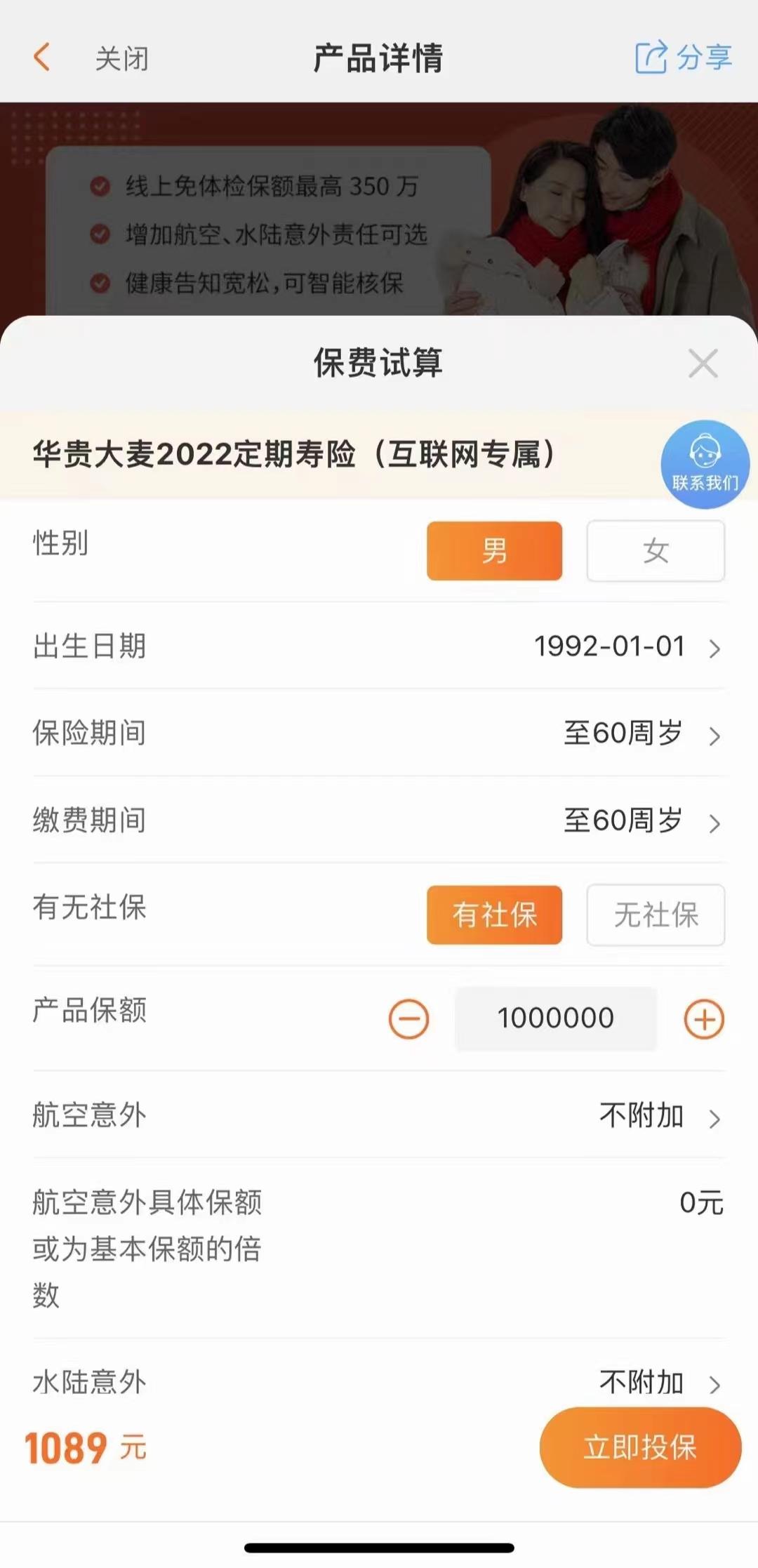Choose 有社保 option
The width and height of the screenshot is (758, 1568).
pos(494,915)
